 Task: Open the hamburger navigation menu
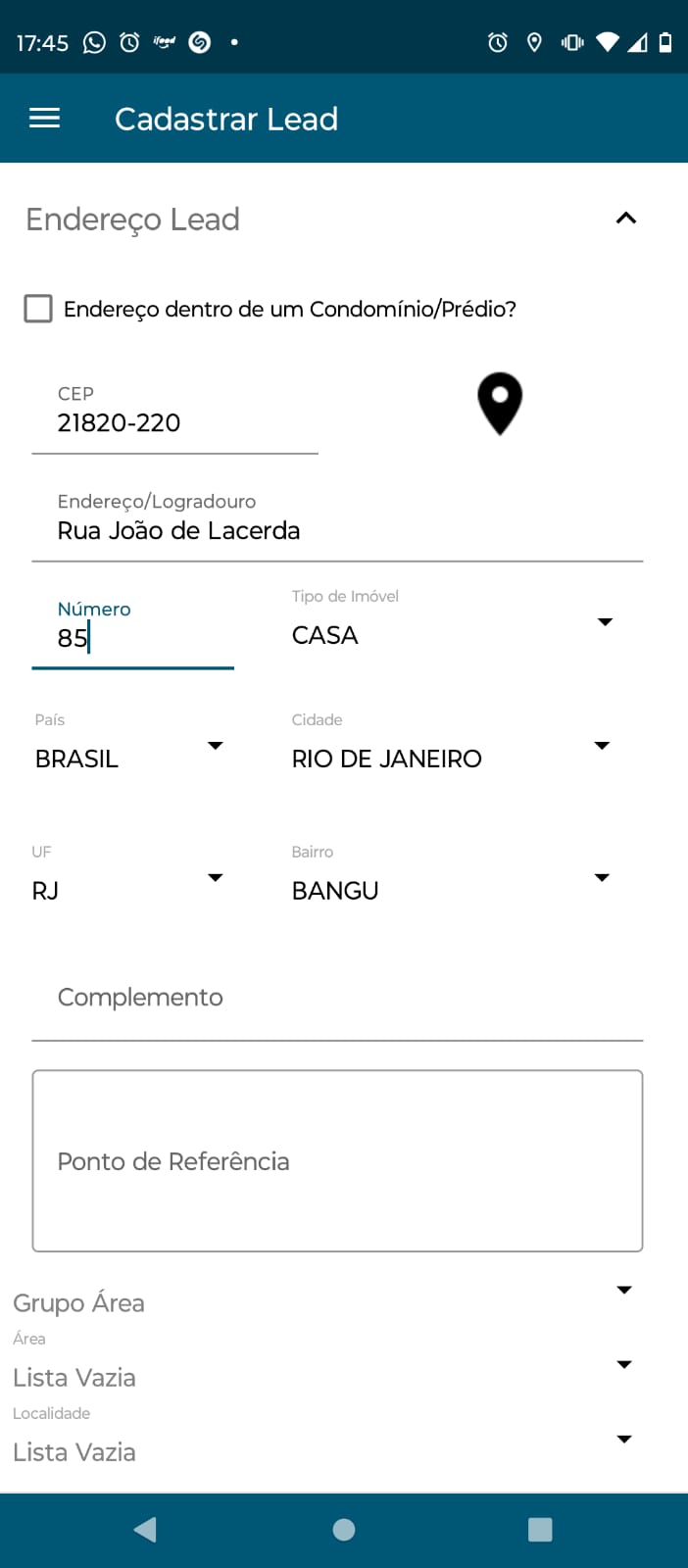click(45, 119)
